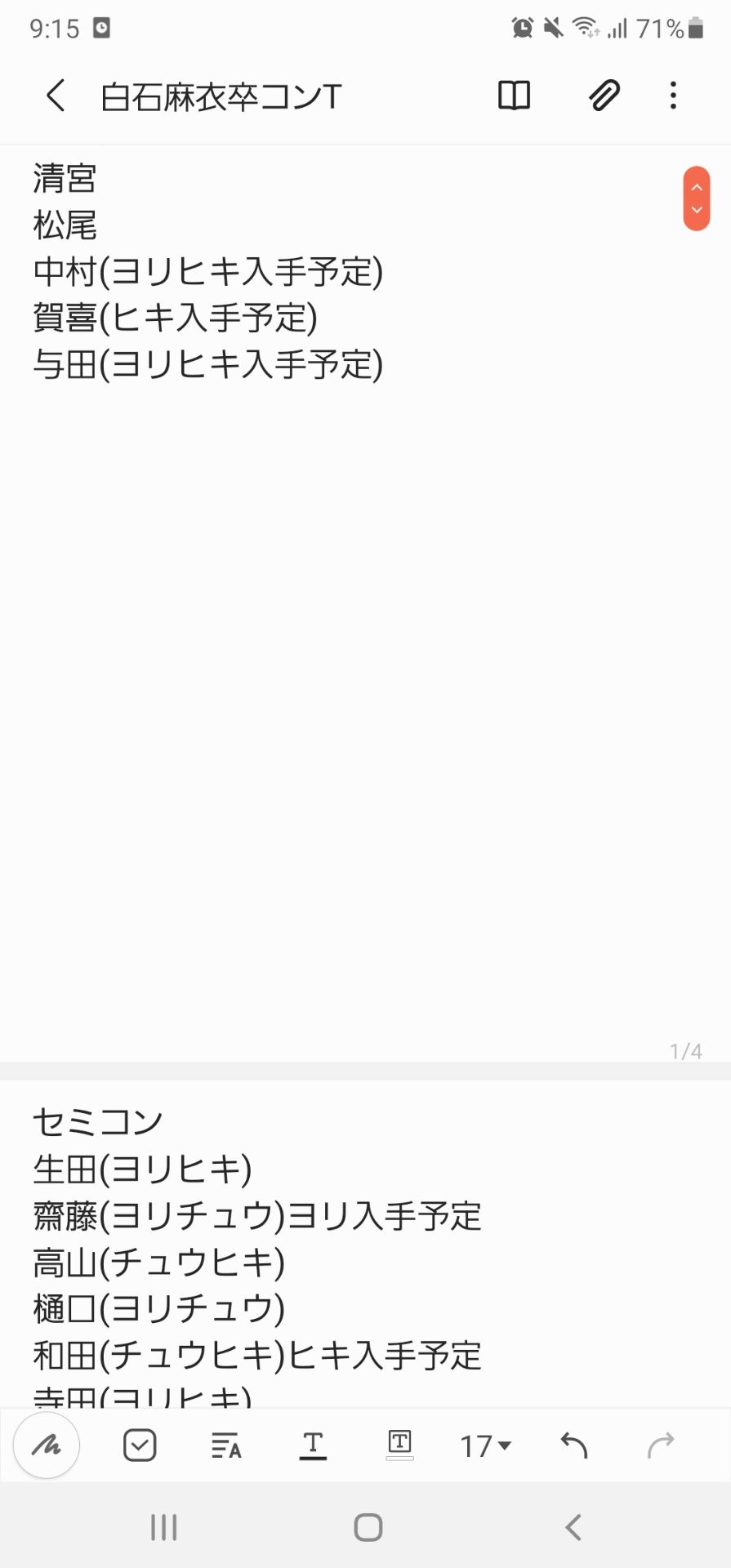731x1568 pixels.
Task: Apply text highlight formatting
Action: tap(399, 1444)
